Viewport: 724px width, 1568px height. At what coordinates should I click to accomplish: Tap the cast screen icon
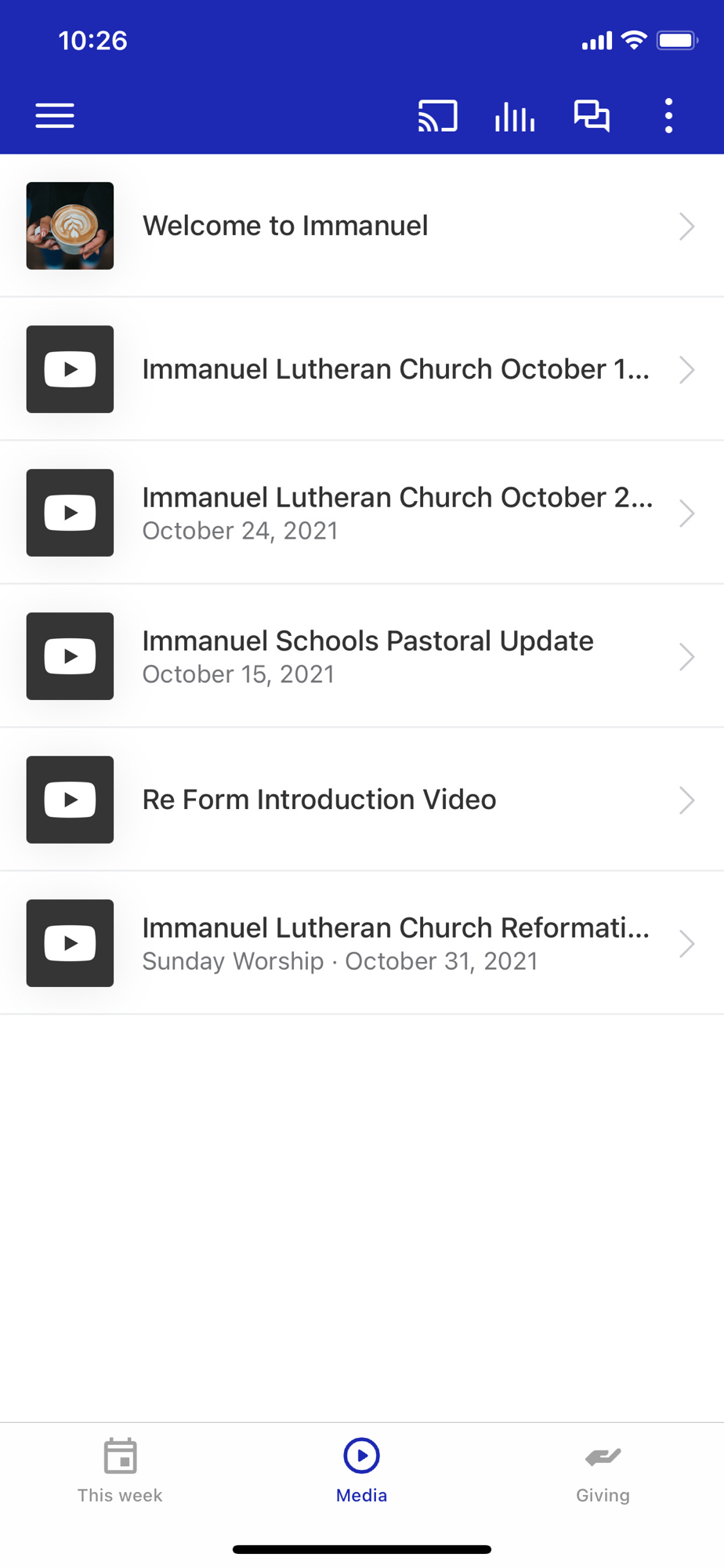coord(437,116)
